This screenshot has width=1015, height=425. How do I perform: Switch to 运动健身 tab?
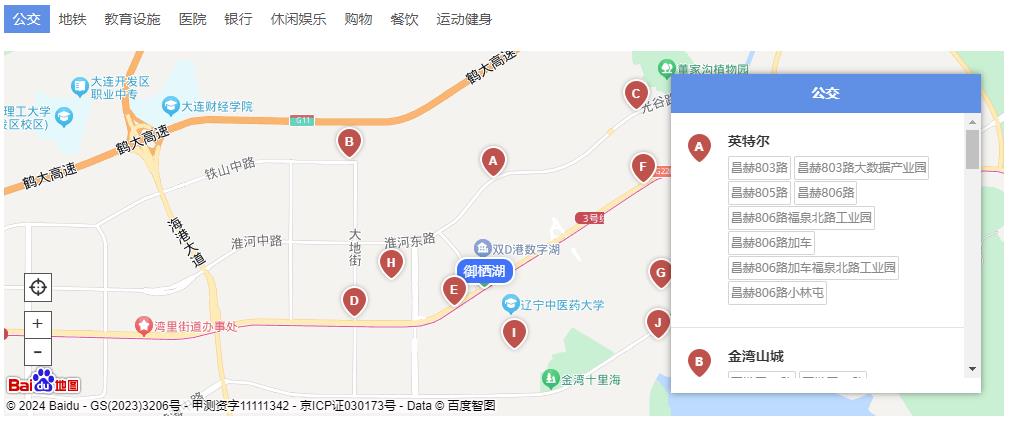[464, 19]
